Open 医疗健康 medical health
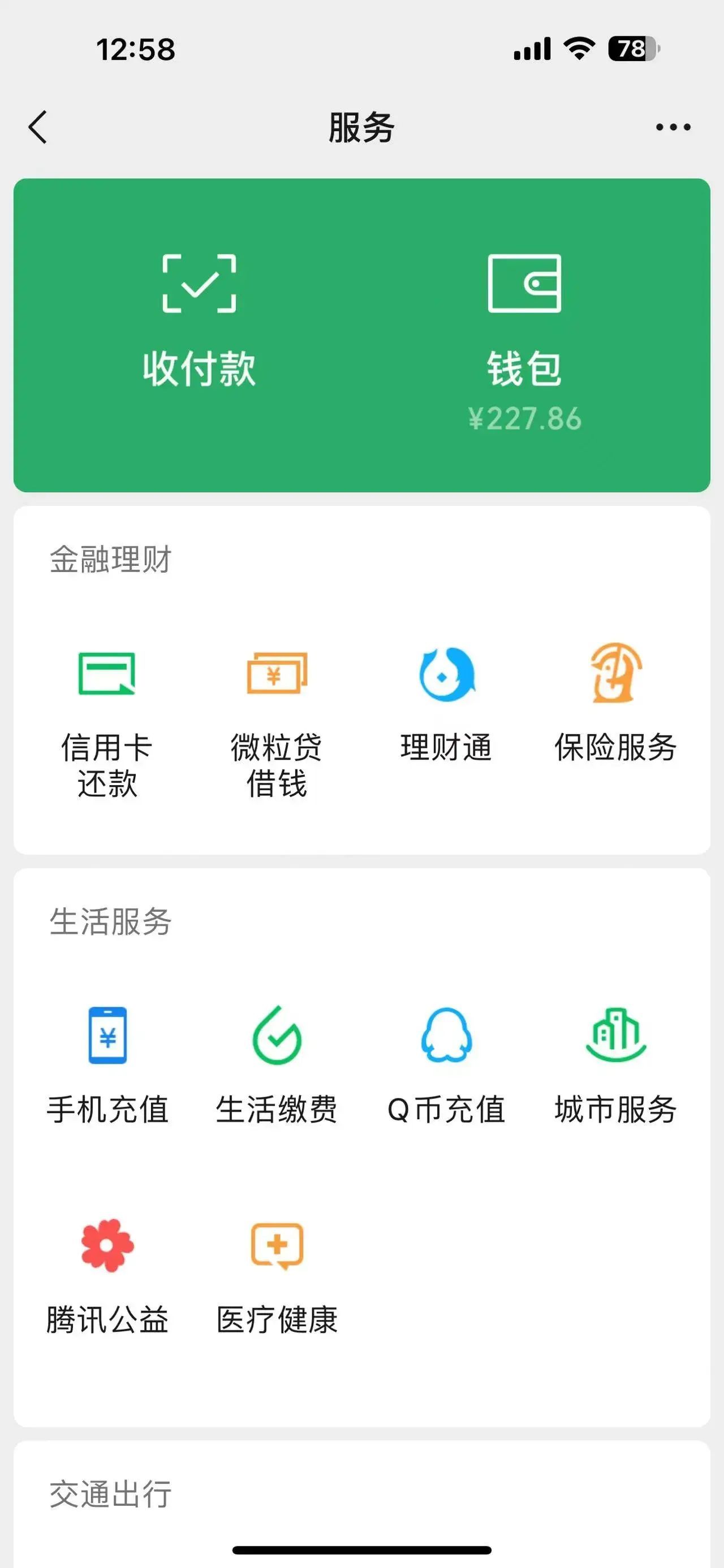The height and width of the screenshot is (1568, 724). [277, 1275]
